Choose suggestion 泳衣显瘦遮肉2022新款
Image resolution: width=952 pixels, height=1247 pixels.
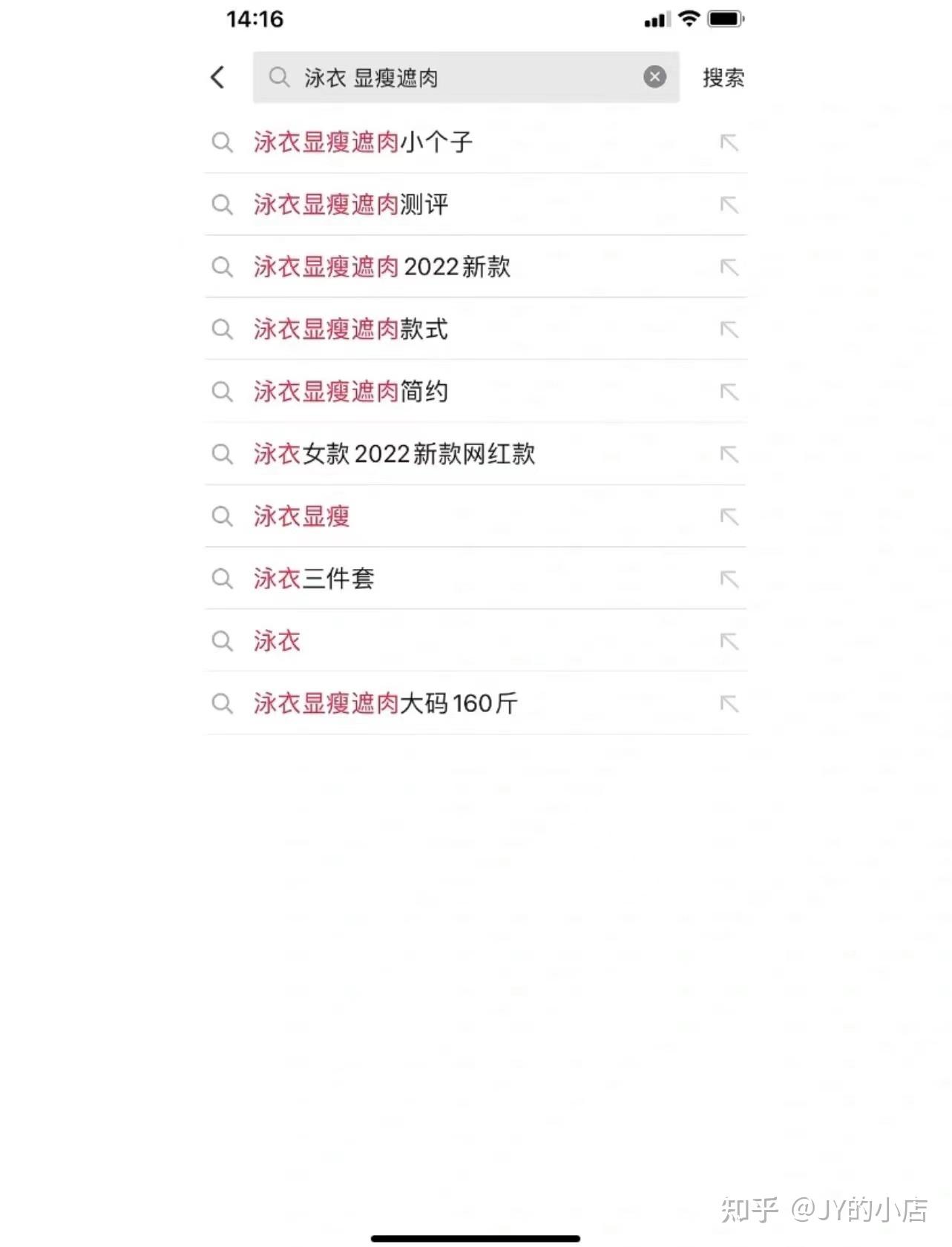381,267
